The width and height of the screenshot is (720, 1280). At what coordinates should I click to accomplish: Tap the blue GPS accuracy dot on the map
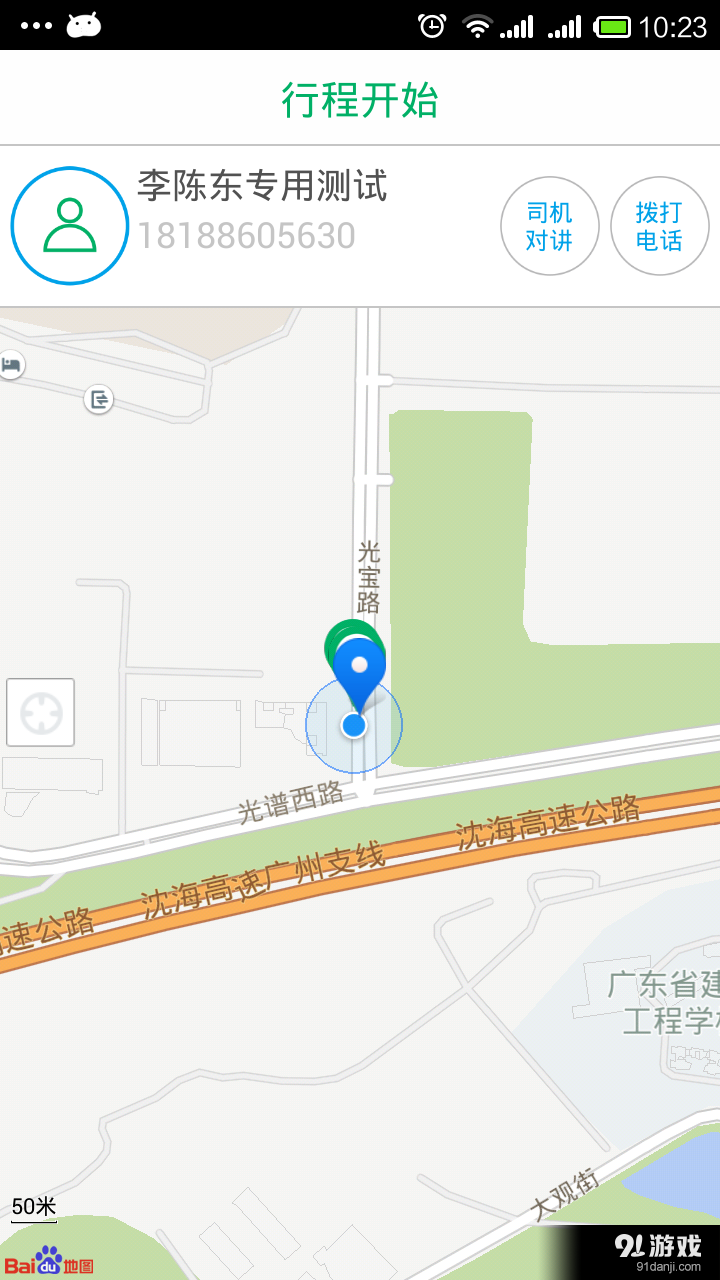click(x=356, y=726)
